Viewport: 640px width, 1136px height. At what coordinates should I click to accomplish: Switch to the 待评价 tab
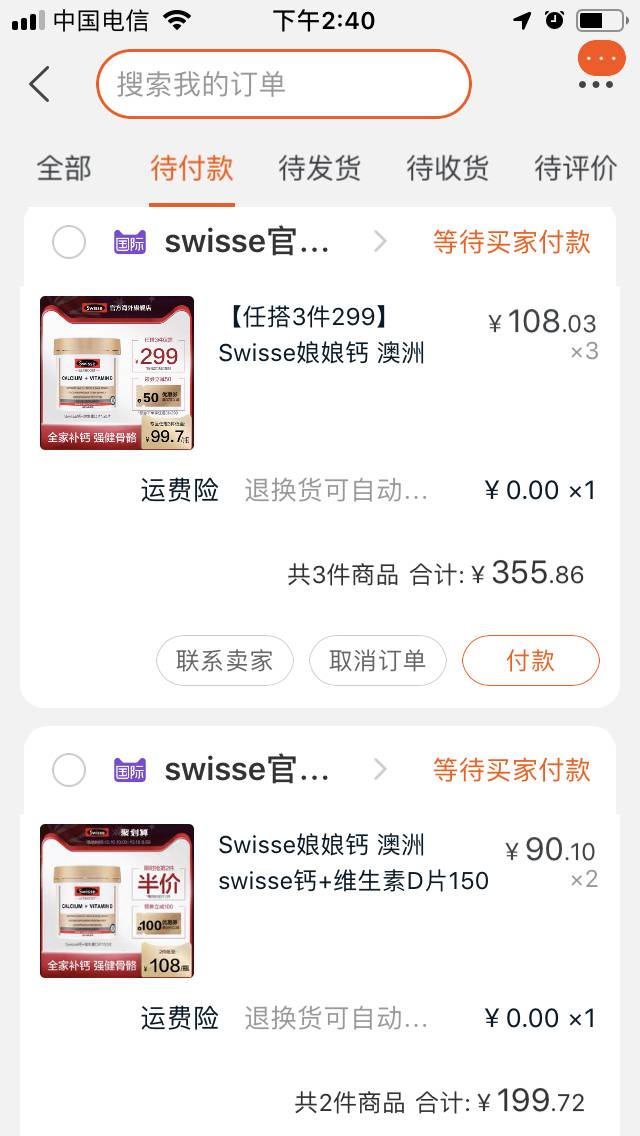pos(575,168)
